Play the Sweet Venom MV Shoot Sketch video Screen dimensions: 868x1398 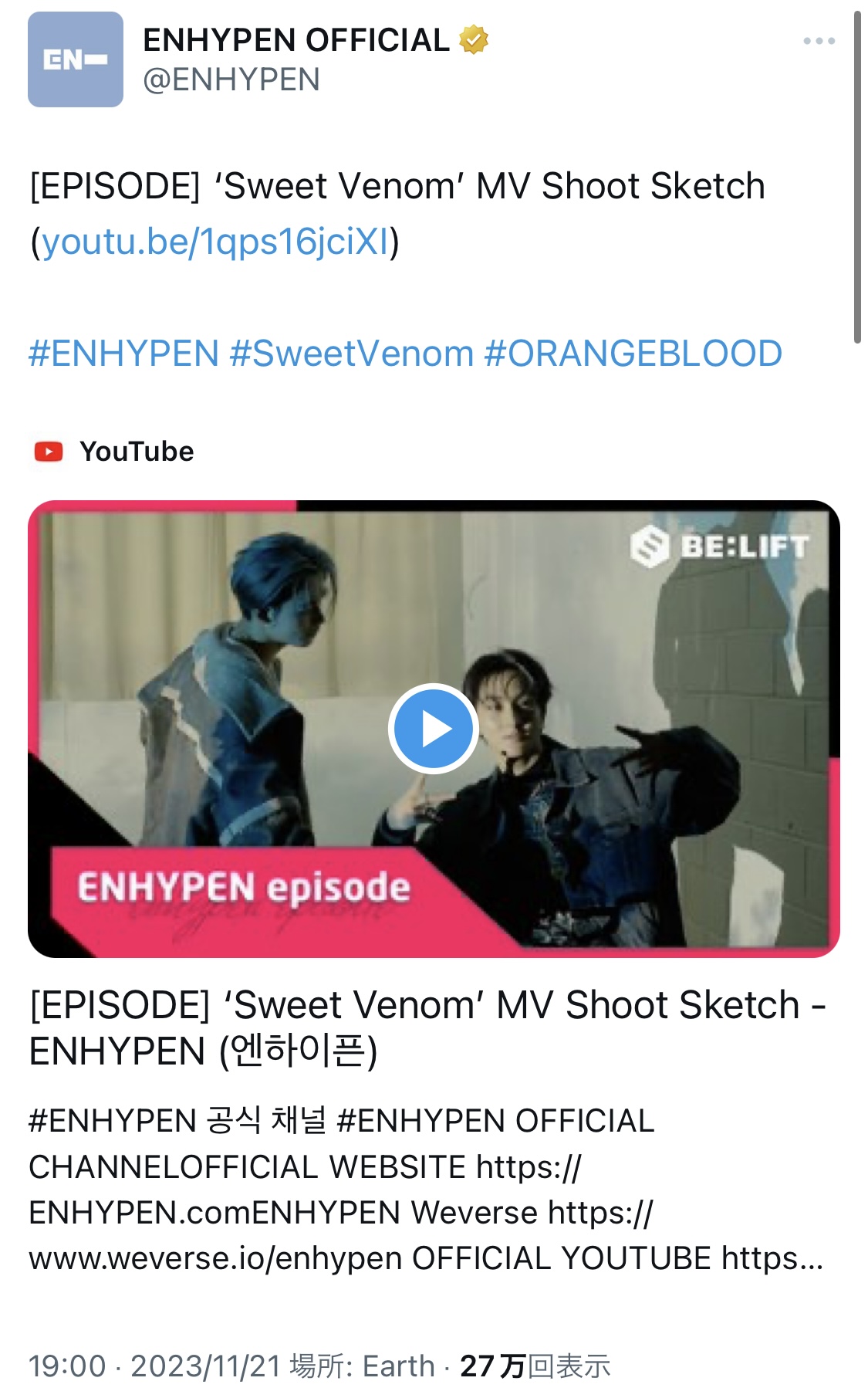pyautogui.click(x=434, y=729)
